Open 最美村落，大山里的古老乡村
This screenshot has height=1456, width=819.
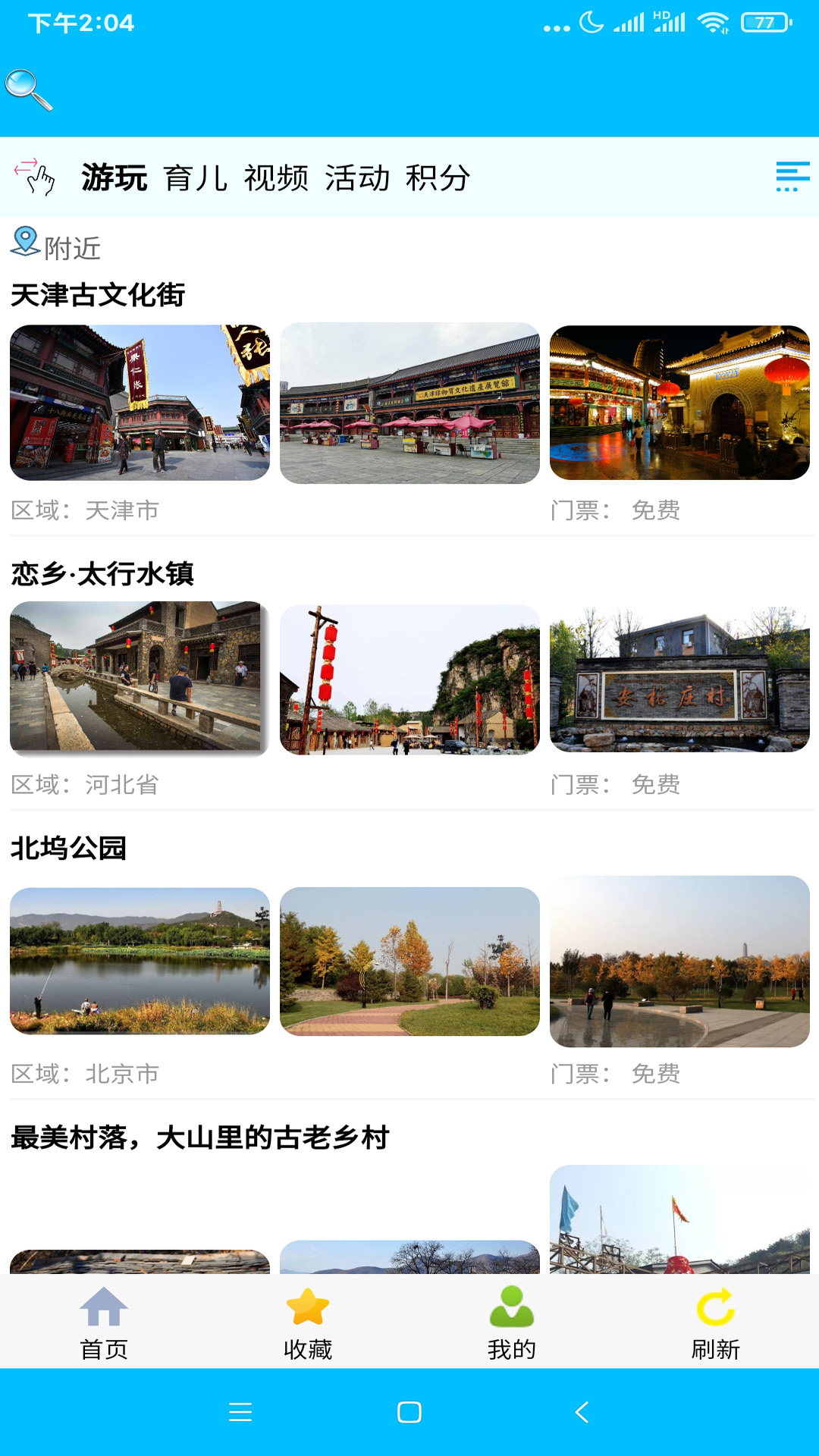[200, 1137]
